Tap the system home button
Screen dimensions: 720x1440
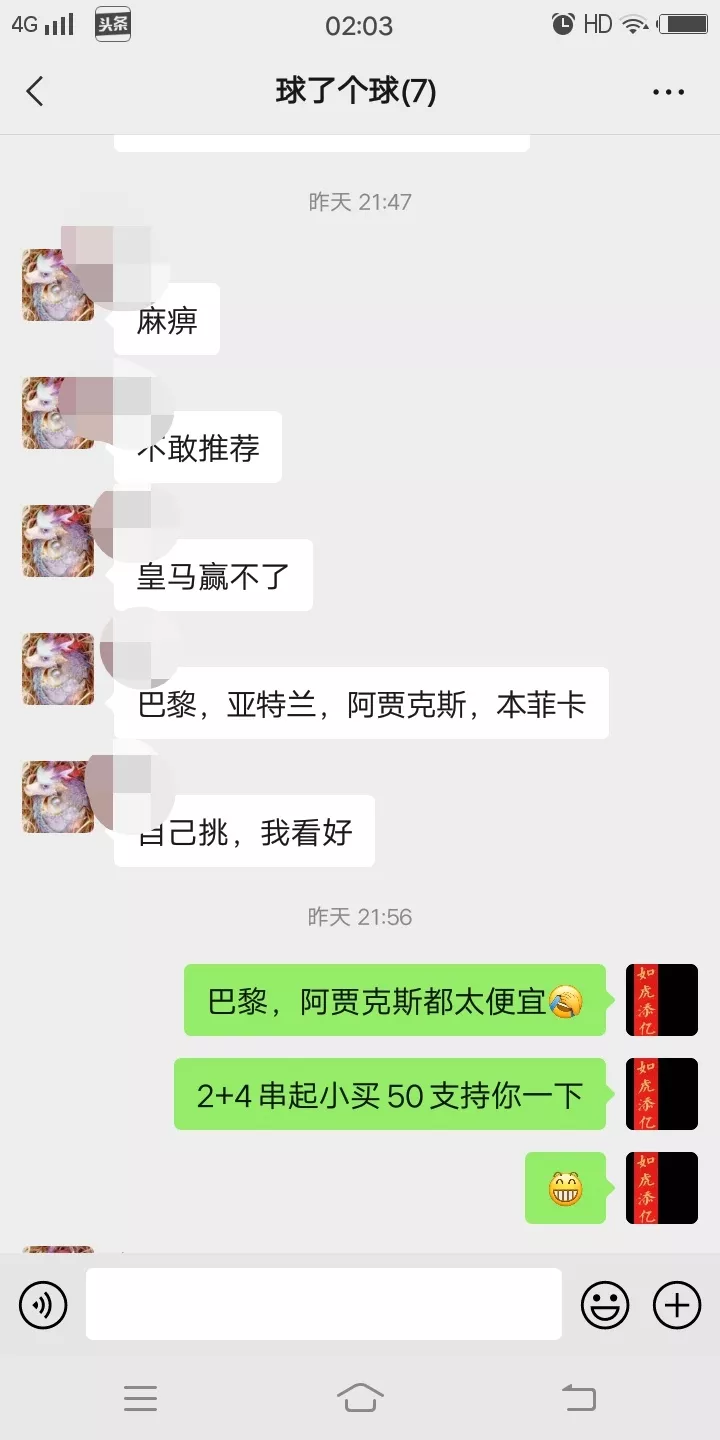(360, 1398)
